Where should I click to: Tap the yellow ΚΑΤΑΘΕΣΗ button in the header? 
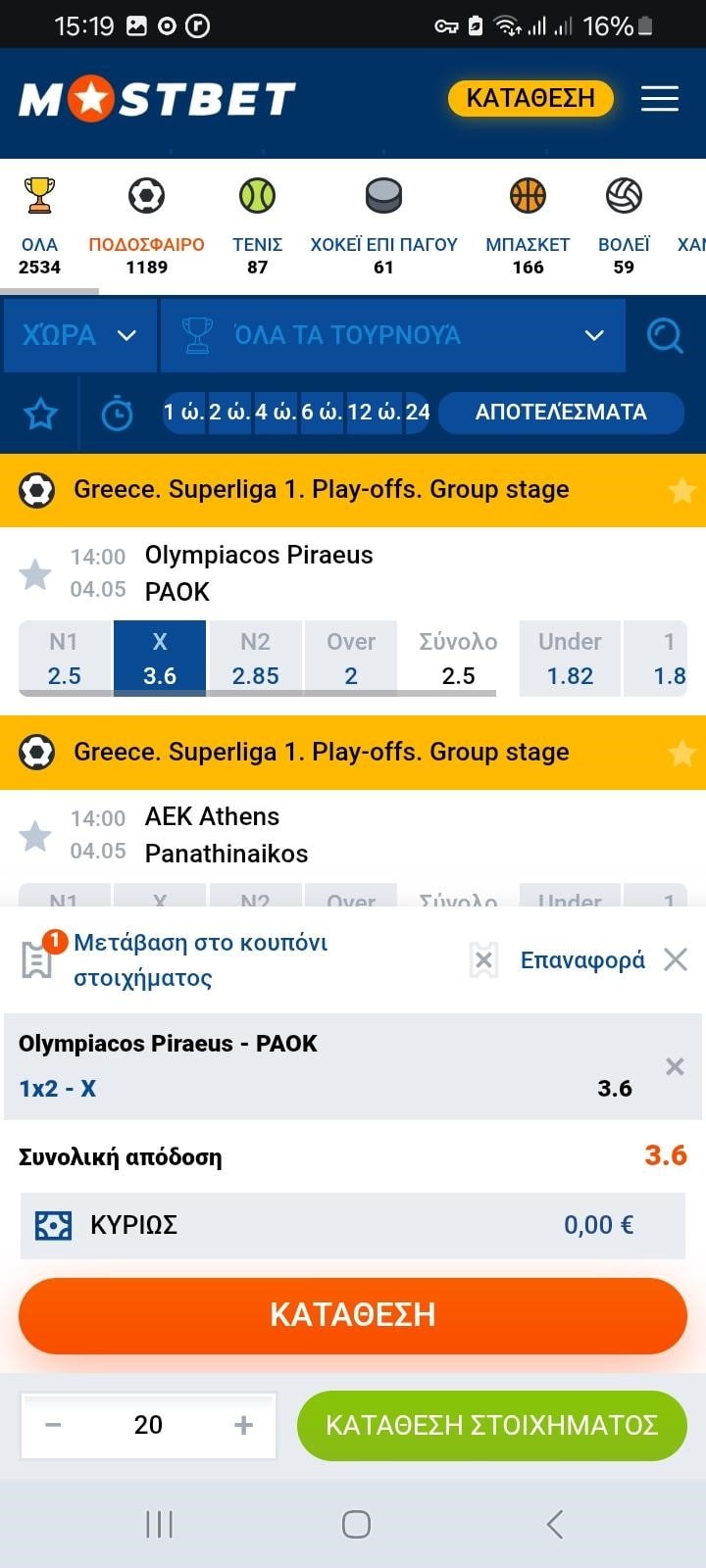(530, 98)
